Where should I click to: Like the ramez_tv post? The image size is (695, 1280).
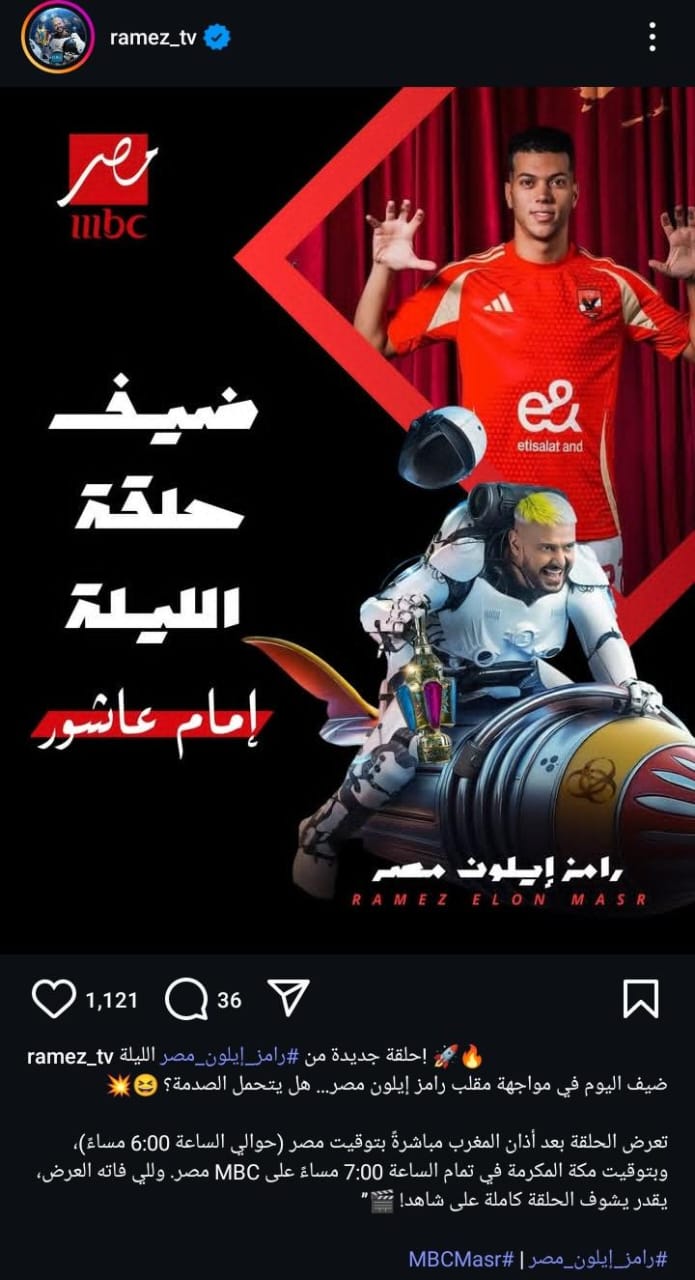[54, 998]
